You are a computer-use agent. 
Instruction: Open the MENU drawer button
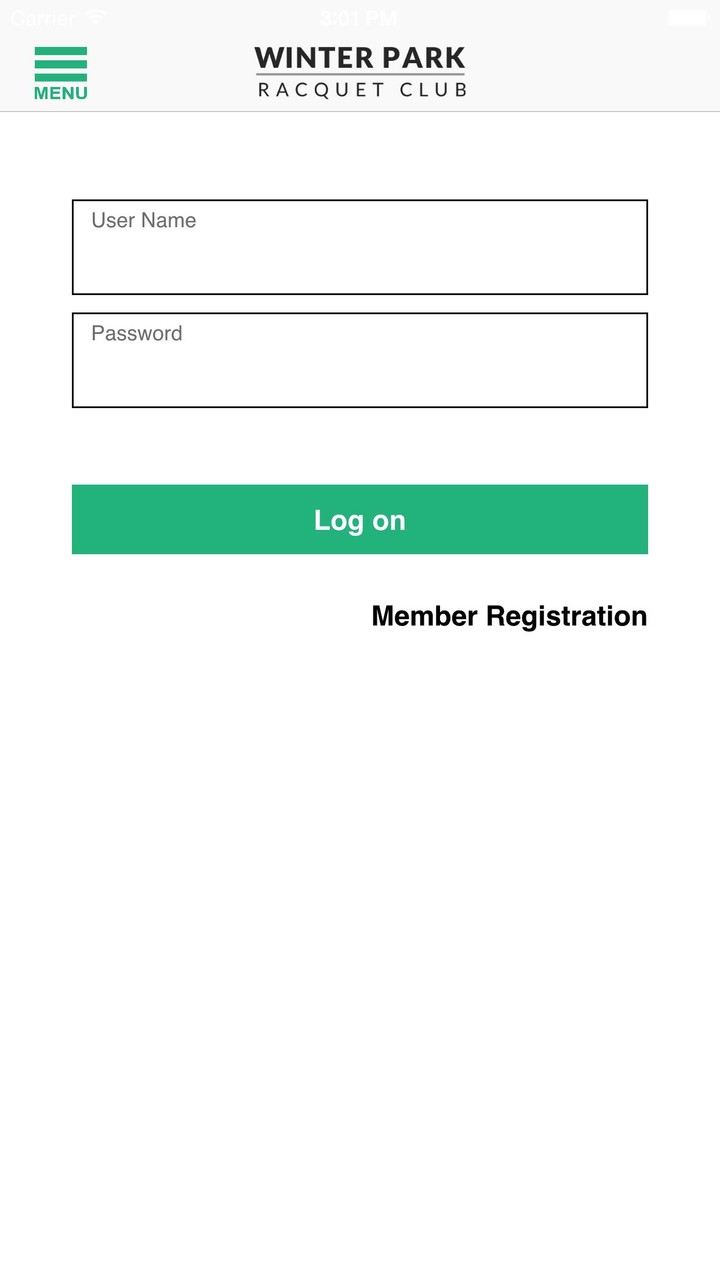pyautogui.click(x=60, y=72)
